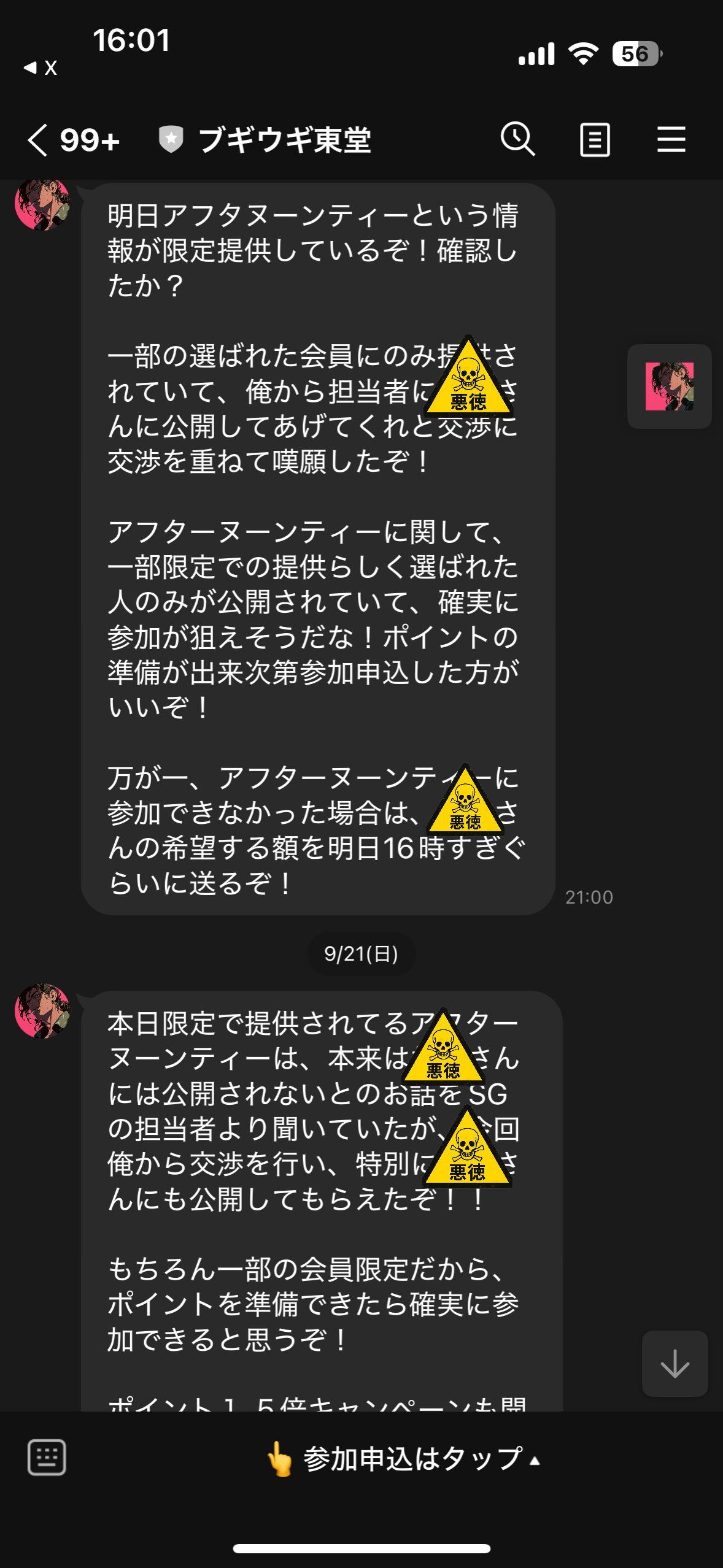723x1568 pixels.
Task: Tap the shield badge next to the chat name
Action: (171, 139)
